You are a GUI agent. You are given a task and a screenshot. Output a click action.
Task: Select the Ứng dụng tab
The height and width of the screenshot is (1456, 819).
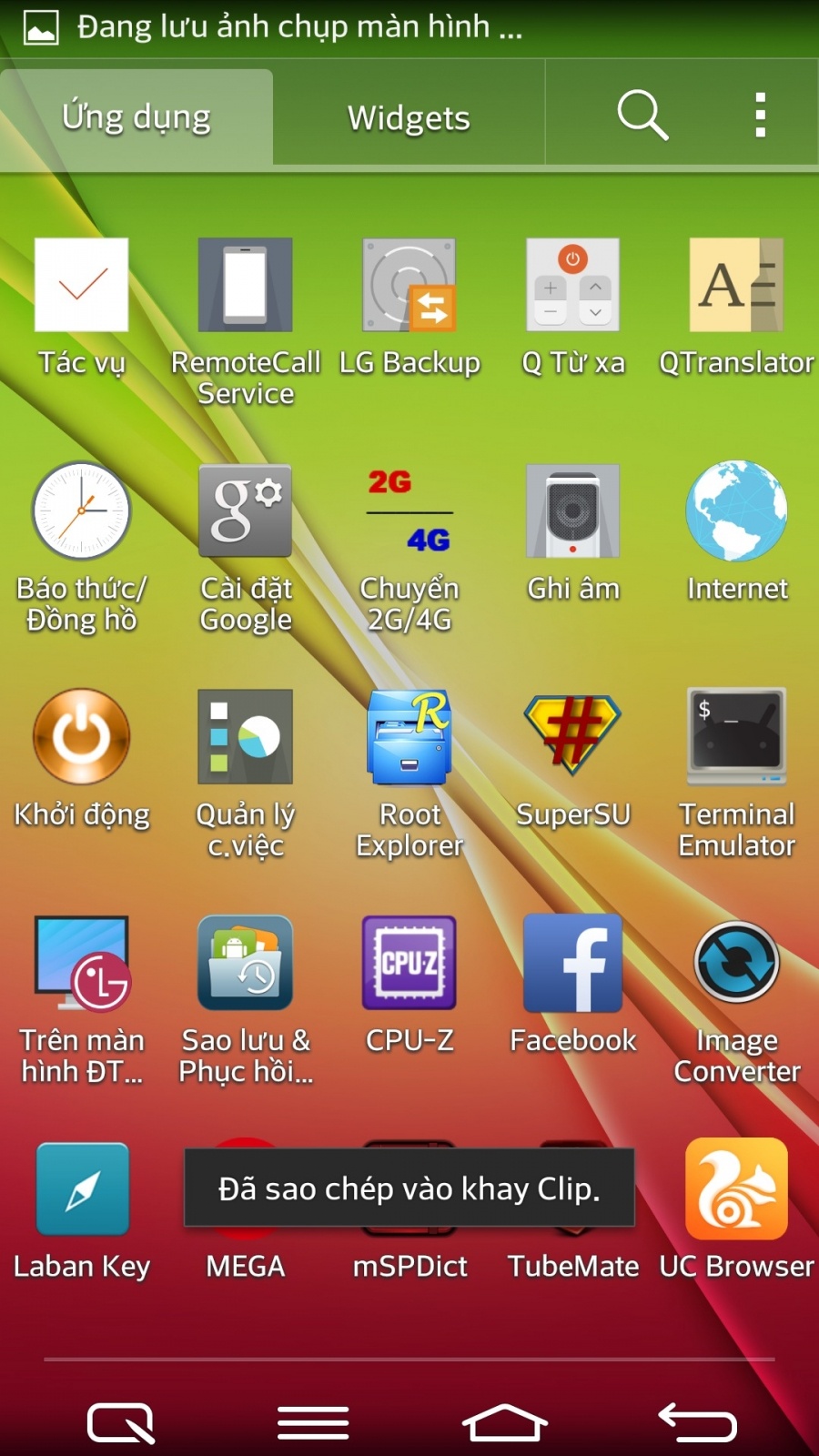(x=136, y=117)
